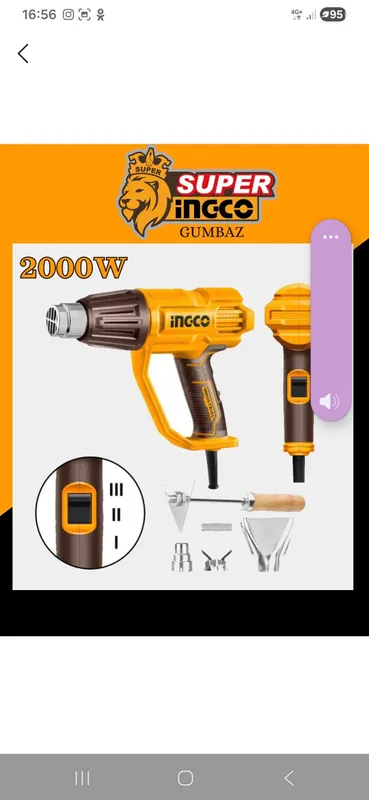Open the three-dot menu on purple panel
The image size is (369, 800).
pos(331,237)
